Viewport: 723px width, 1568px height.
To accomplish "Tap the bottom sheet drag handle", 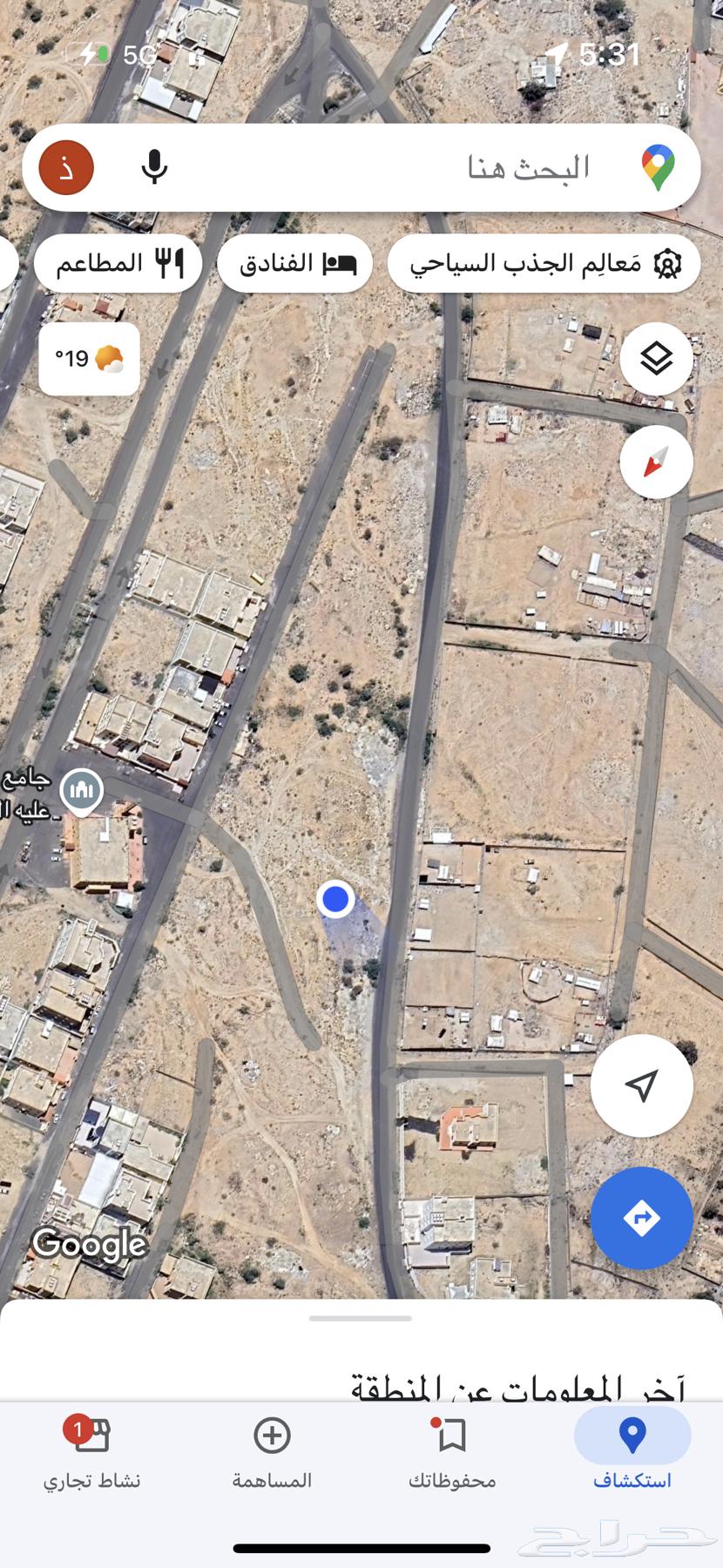I will point(361,1318).
